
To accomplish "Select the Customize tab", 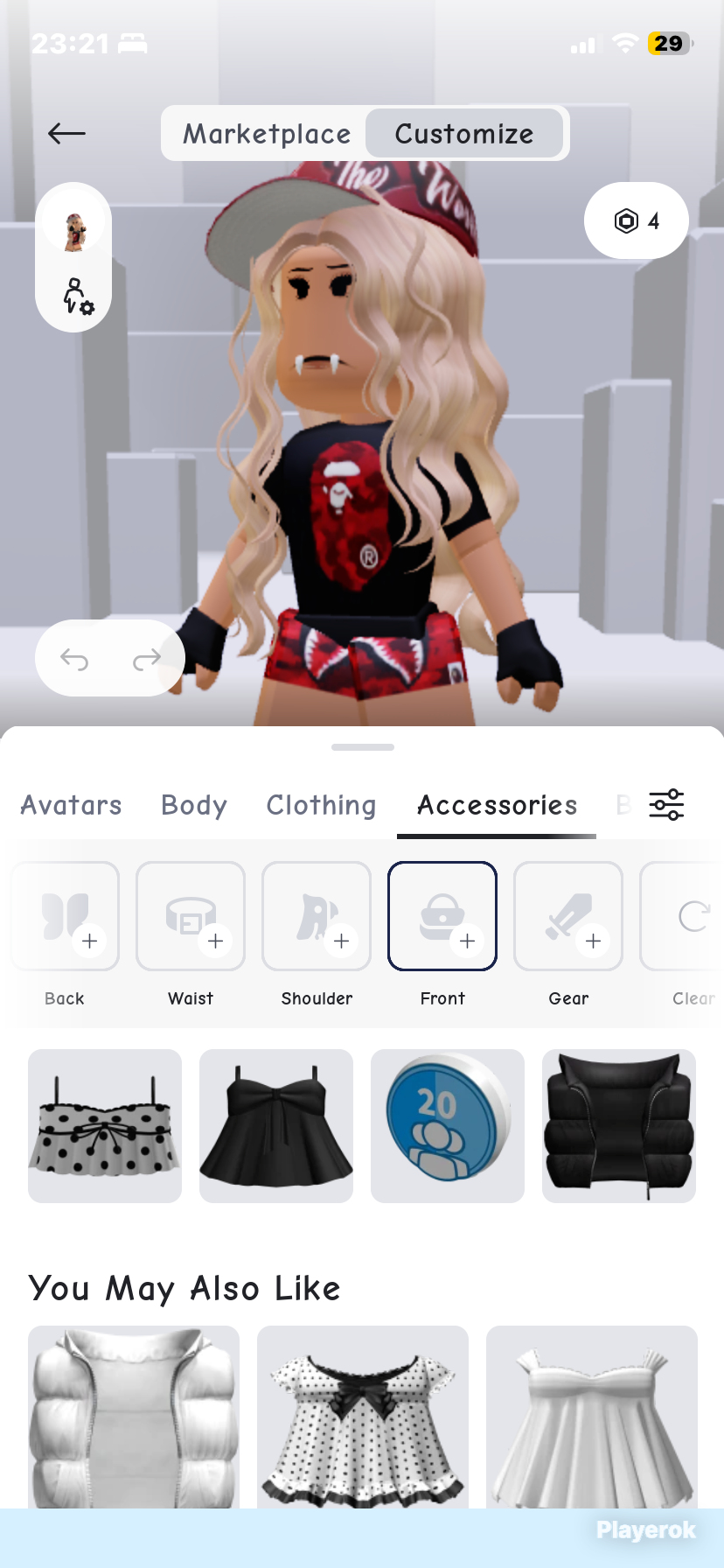I will tap(464, 134).
